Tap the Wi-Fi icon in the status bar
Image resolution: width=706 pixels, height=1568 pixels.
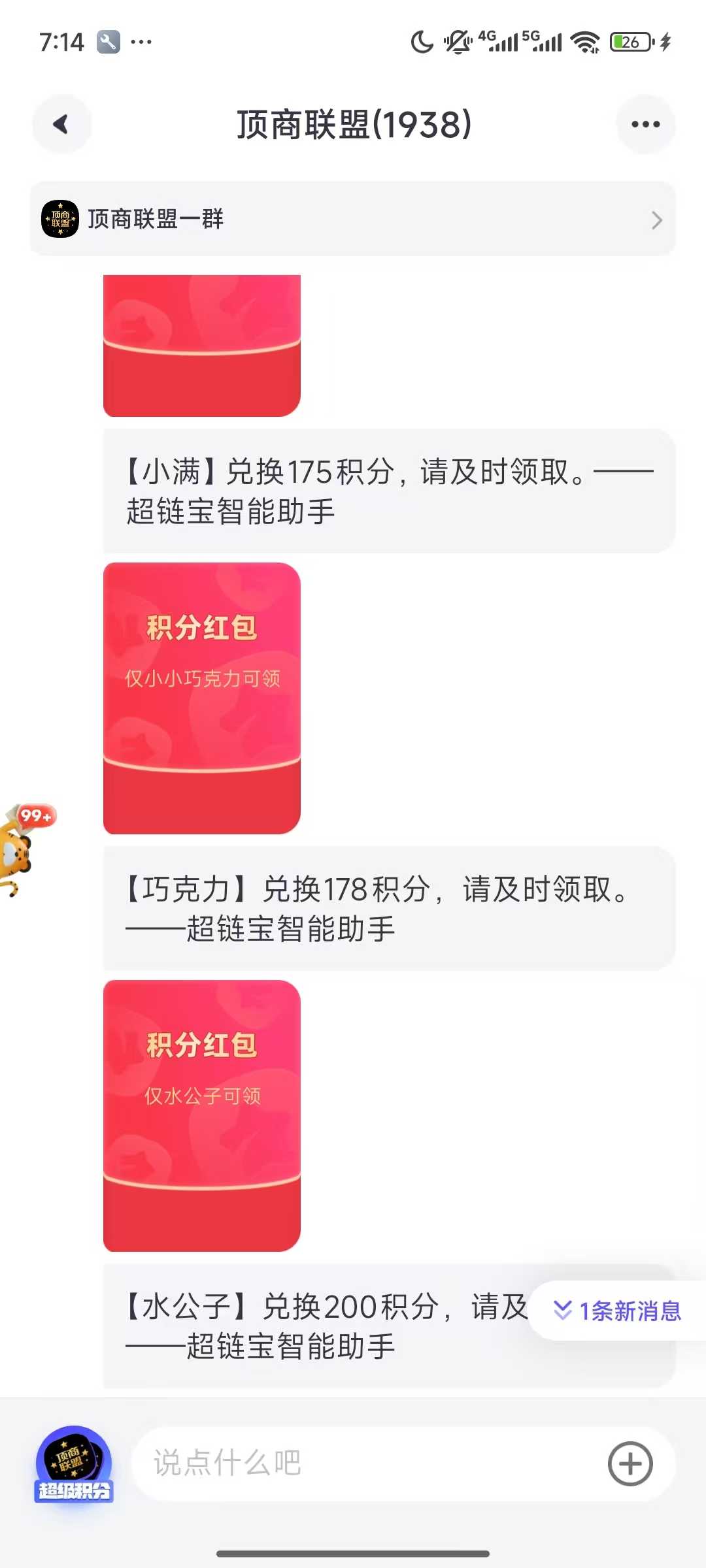tap(585, 41)
